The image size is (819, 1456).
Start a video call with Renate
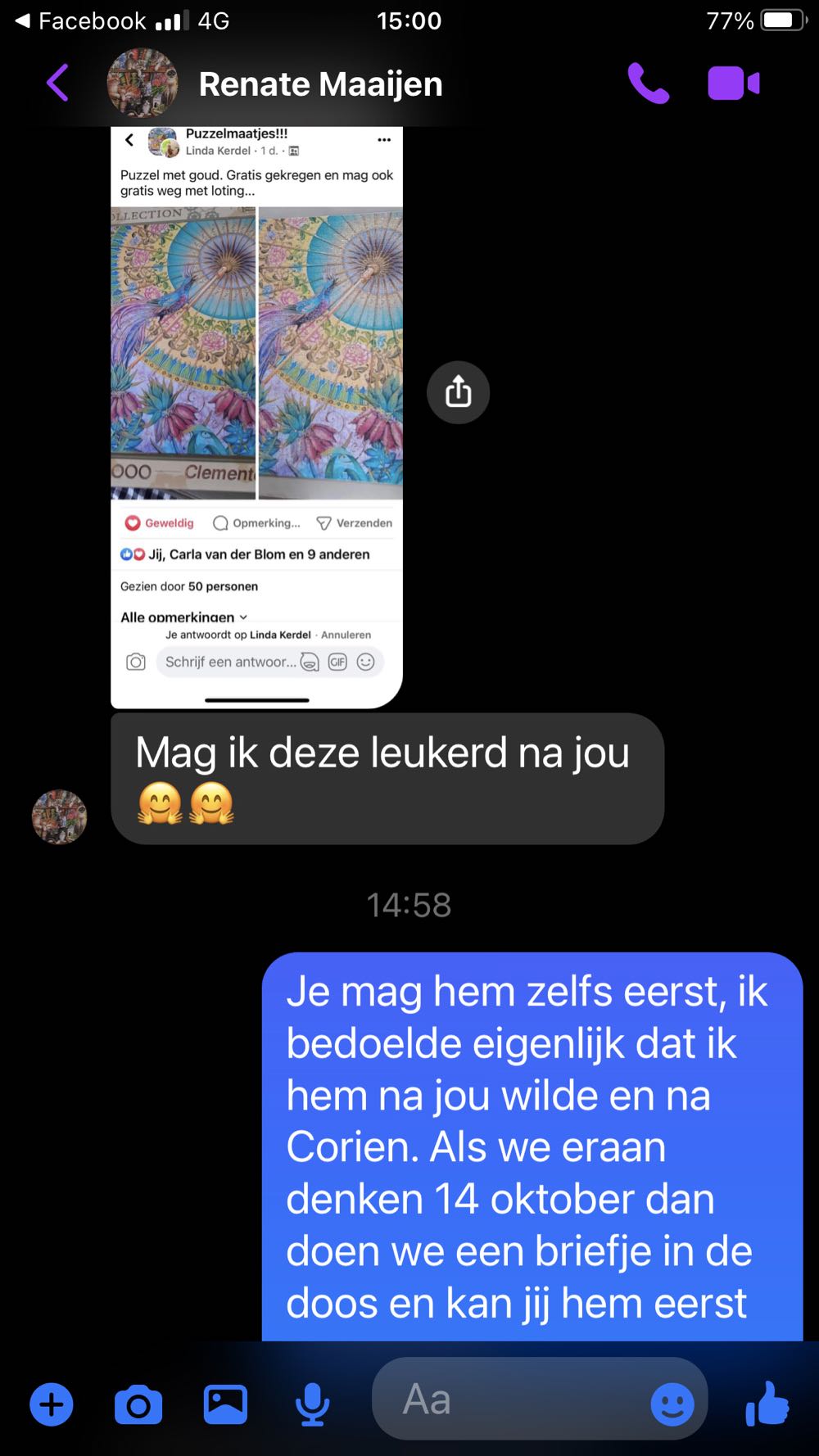(x=733, y=84)
